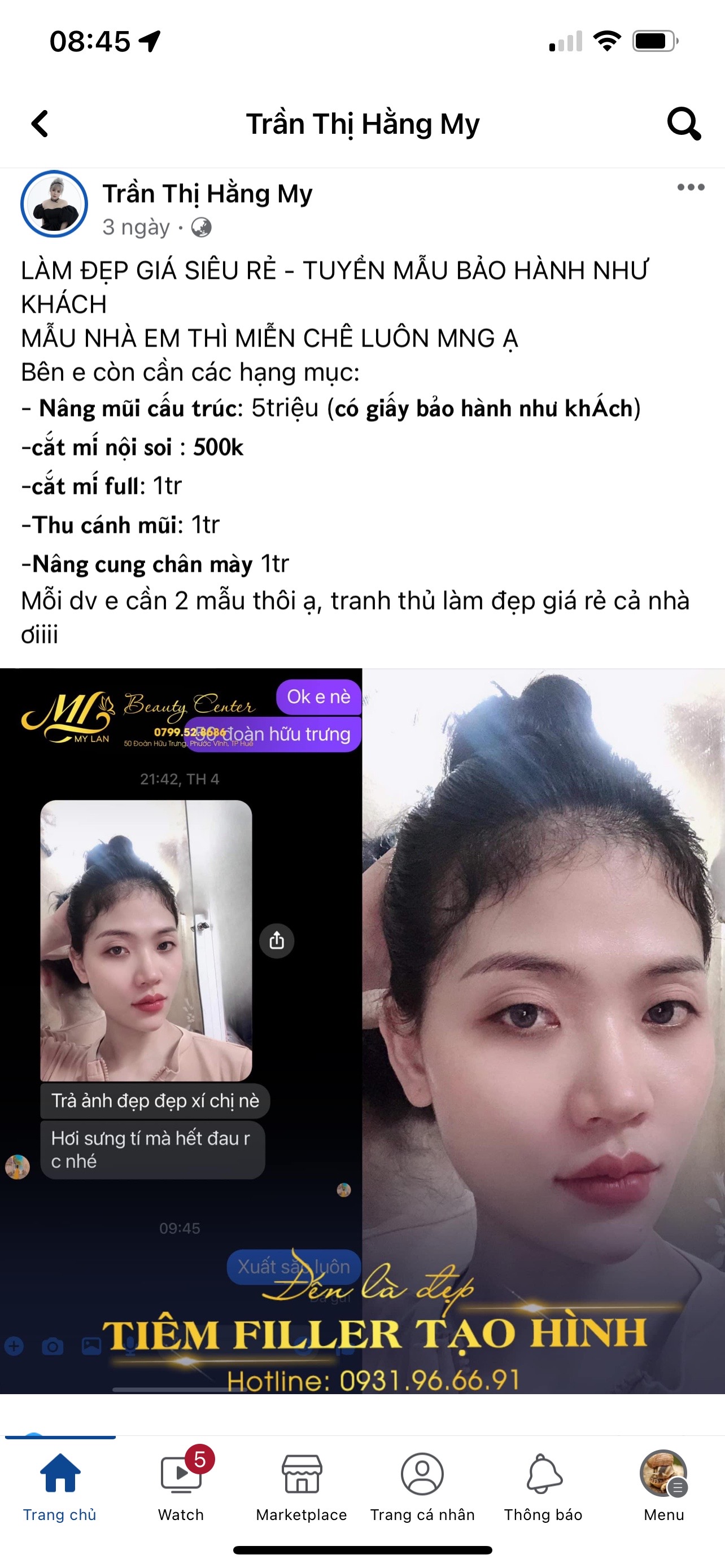The image size is (725, 1568).
Task: Open the post's three-dot options menu
Action: 691,187
